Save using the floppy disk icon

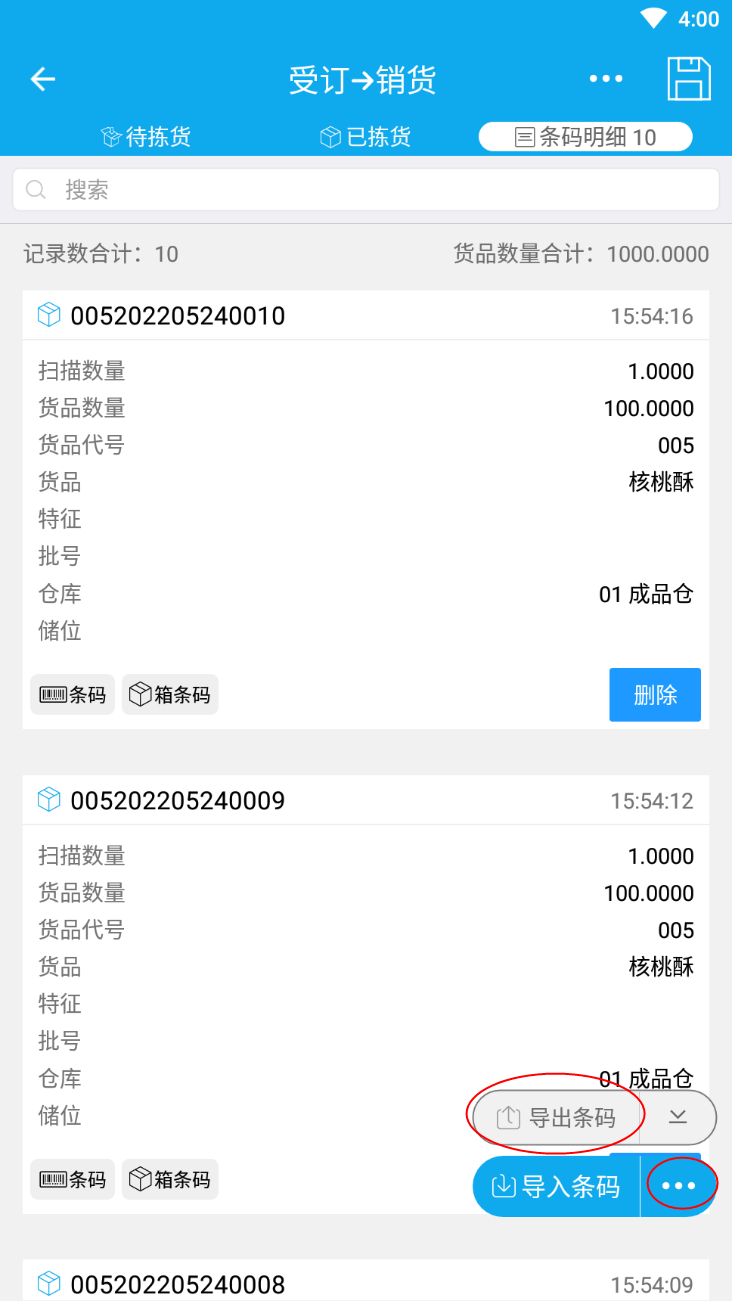point(689,79)
